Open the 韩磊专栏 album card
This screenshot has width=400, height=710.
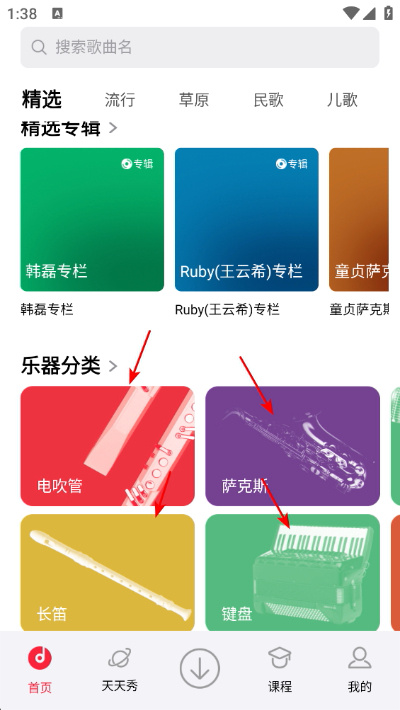(92, 220)
